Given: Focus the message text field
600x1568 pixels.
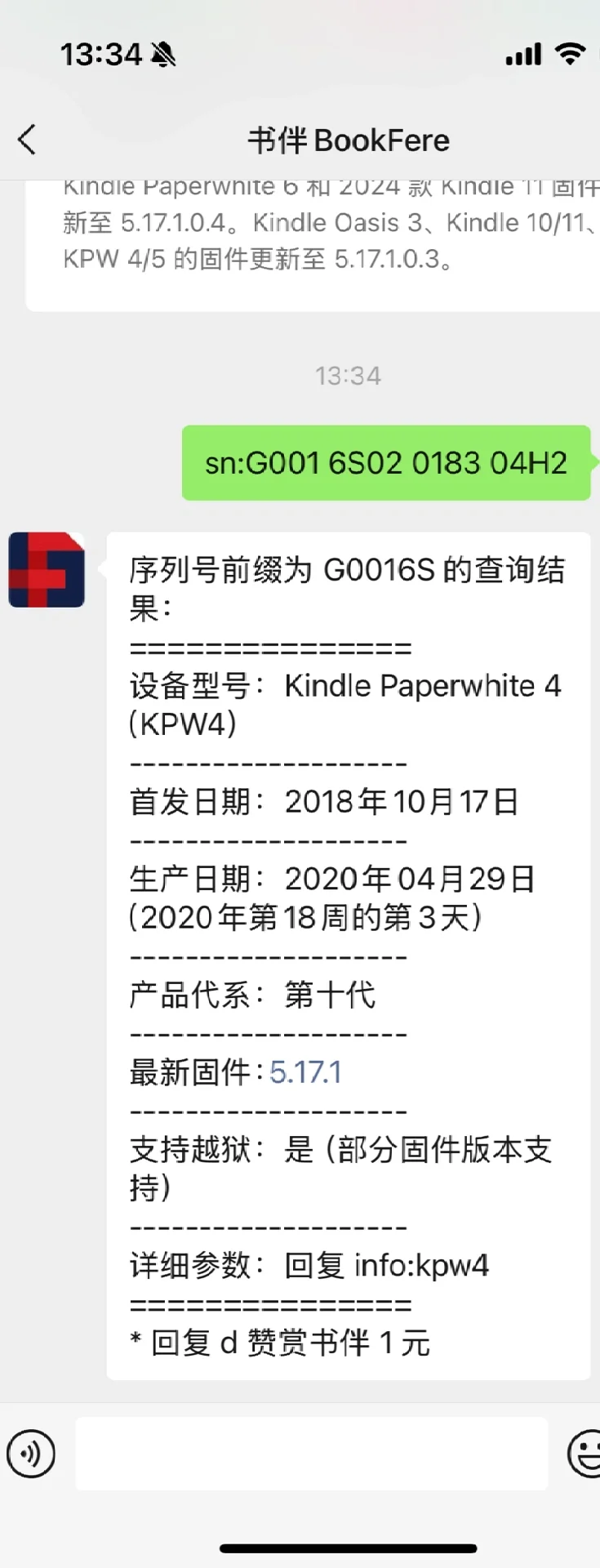Looking at the screenshot, I should (311, 1454).
